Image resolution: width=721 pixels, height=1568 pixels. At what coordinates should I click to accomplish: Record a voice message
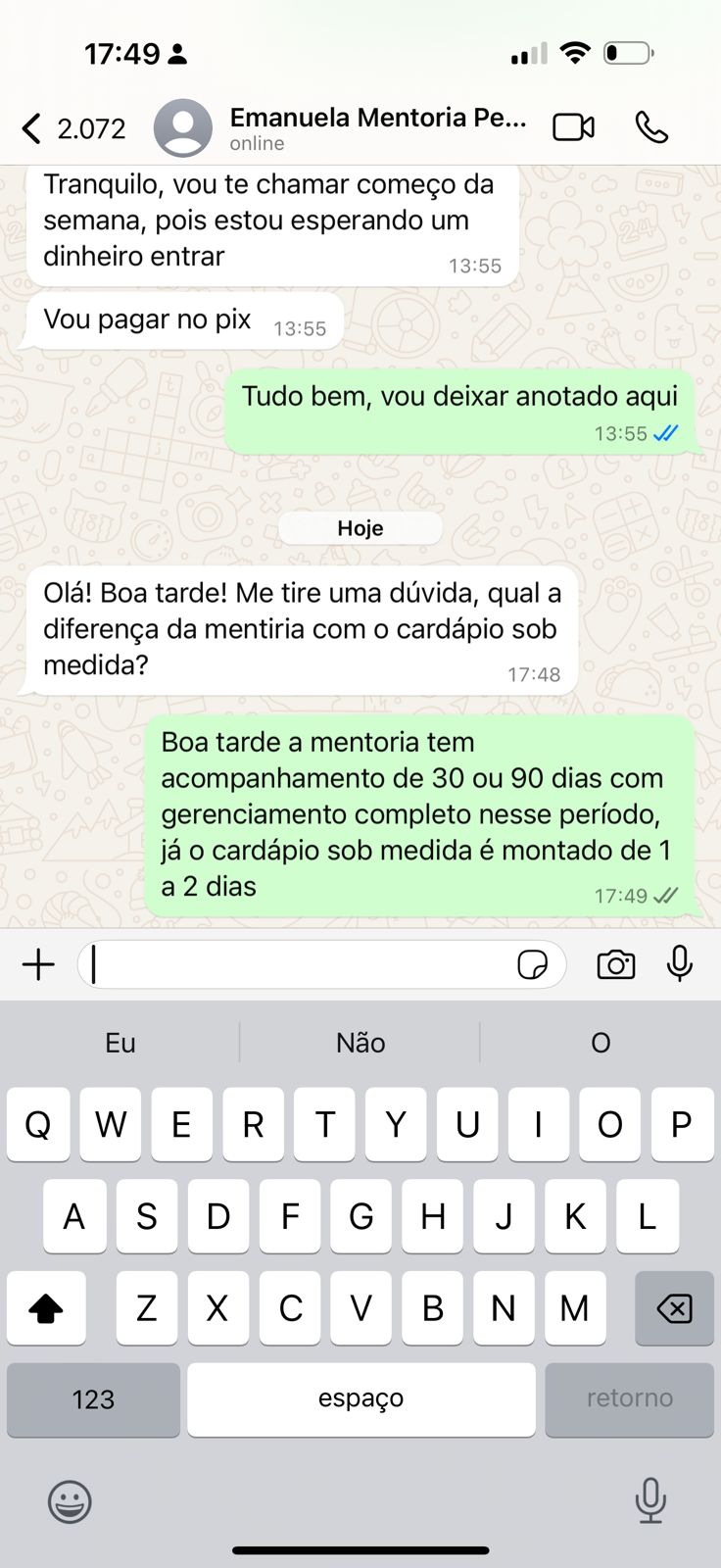(680, 964)
